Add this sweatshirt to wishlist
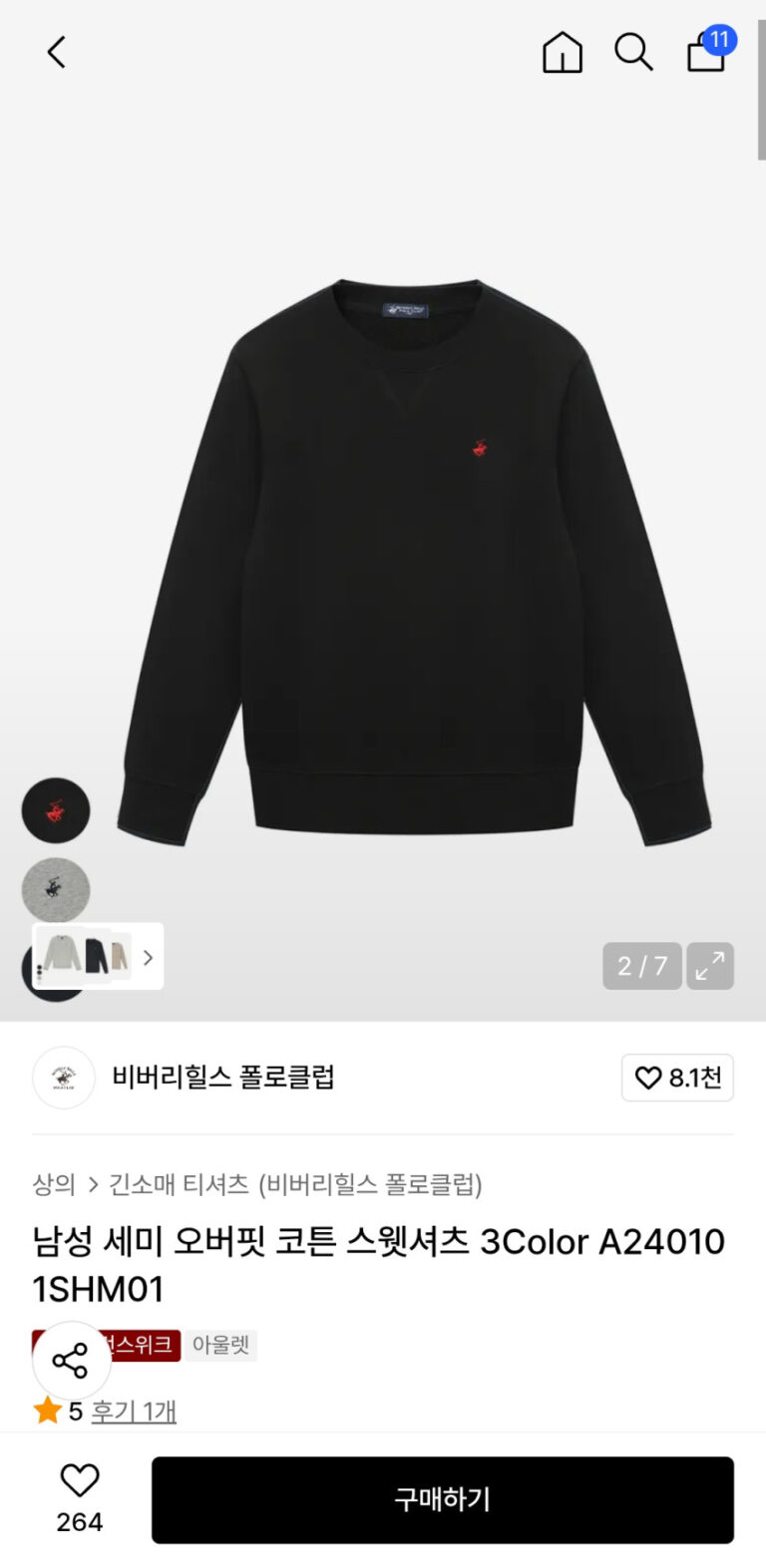Viewport: 766px width, 1568px height. [80, 1481]
